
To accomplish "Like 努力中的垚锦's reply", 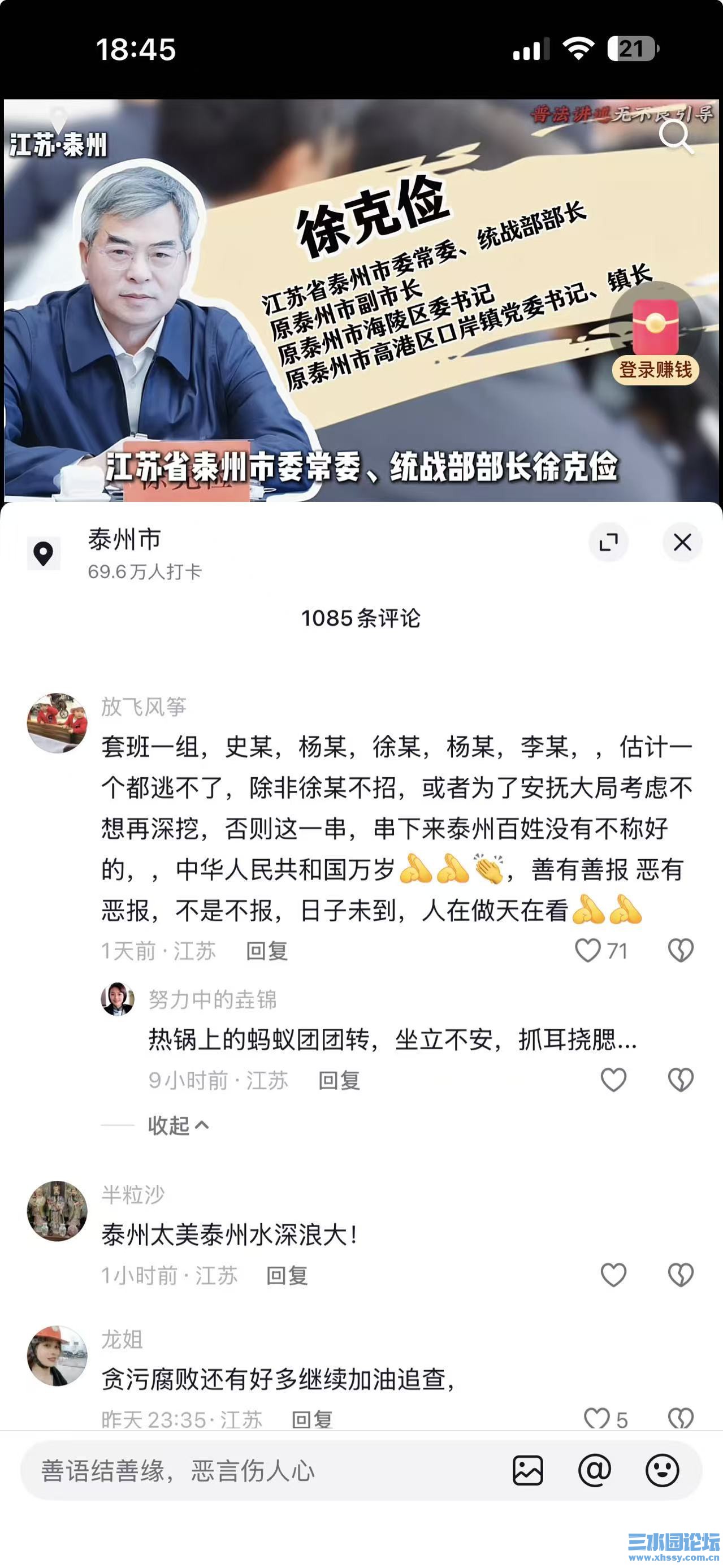I will click(x=613, y=1080).
